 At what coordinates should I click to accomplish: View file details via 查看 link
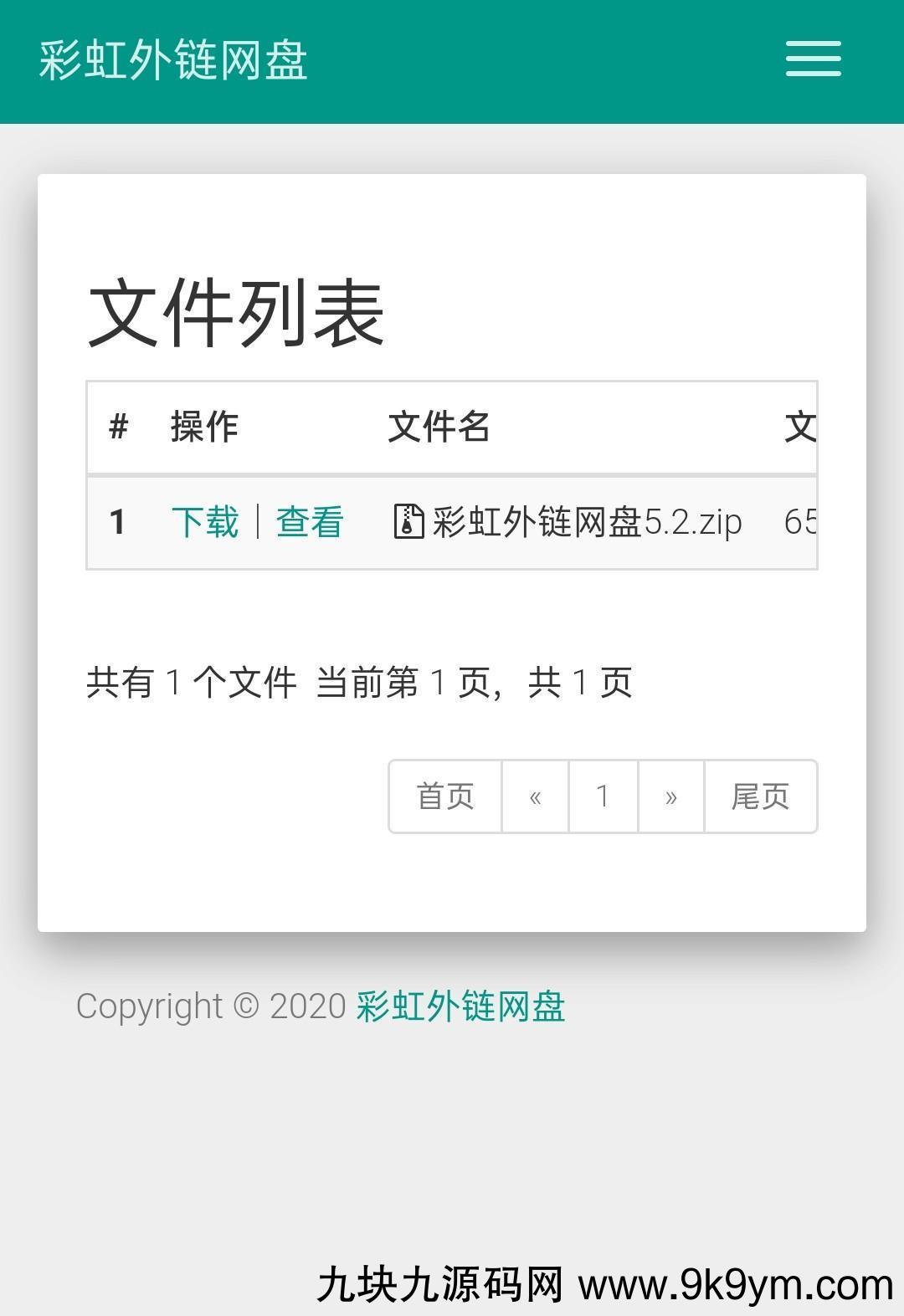(310, 522)
